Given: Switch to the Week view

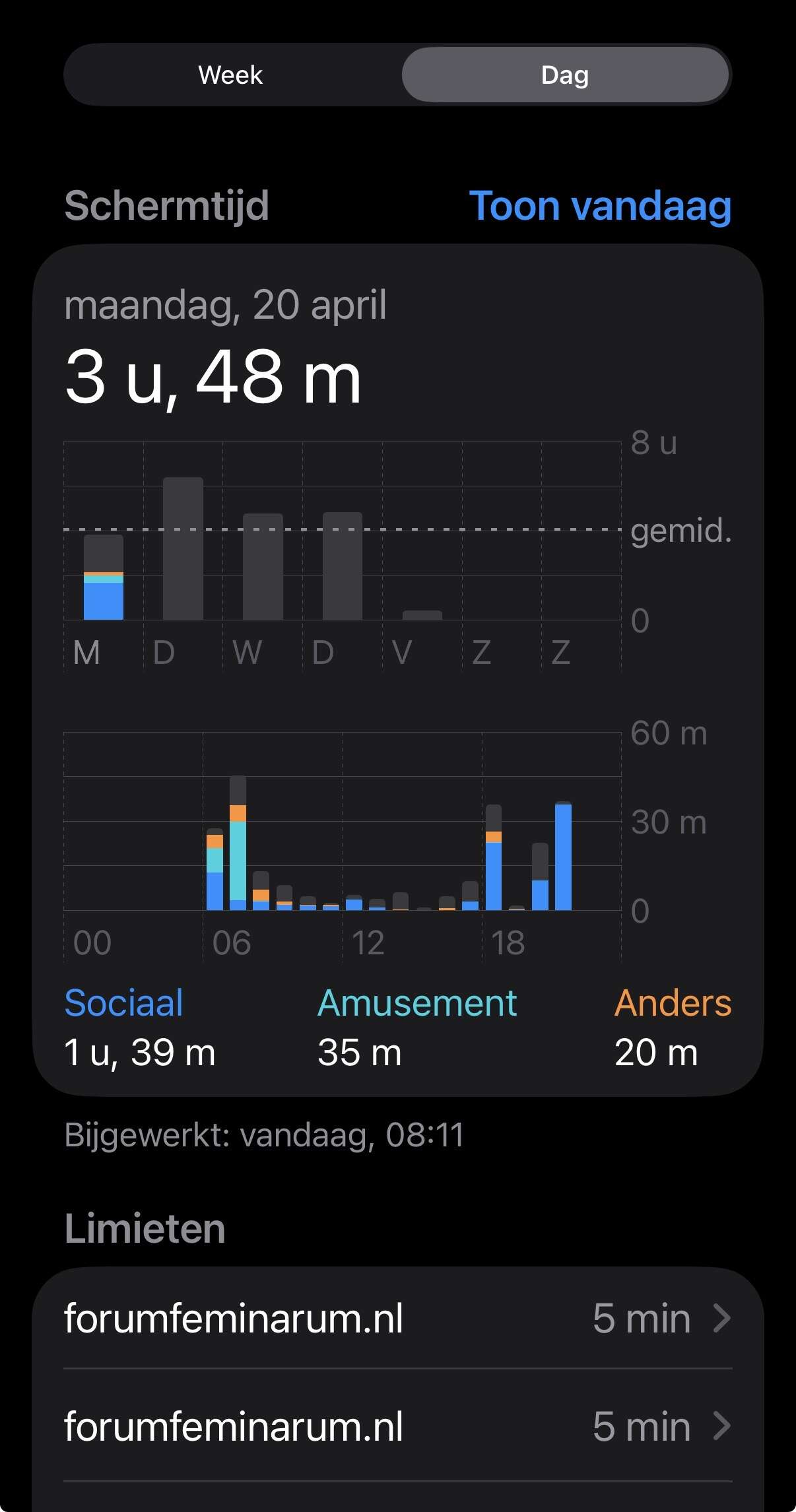Looking at the screenshot, I should click(230, 75).
